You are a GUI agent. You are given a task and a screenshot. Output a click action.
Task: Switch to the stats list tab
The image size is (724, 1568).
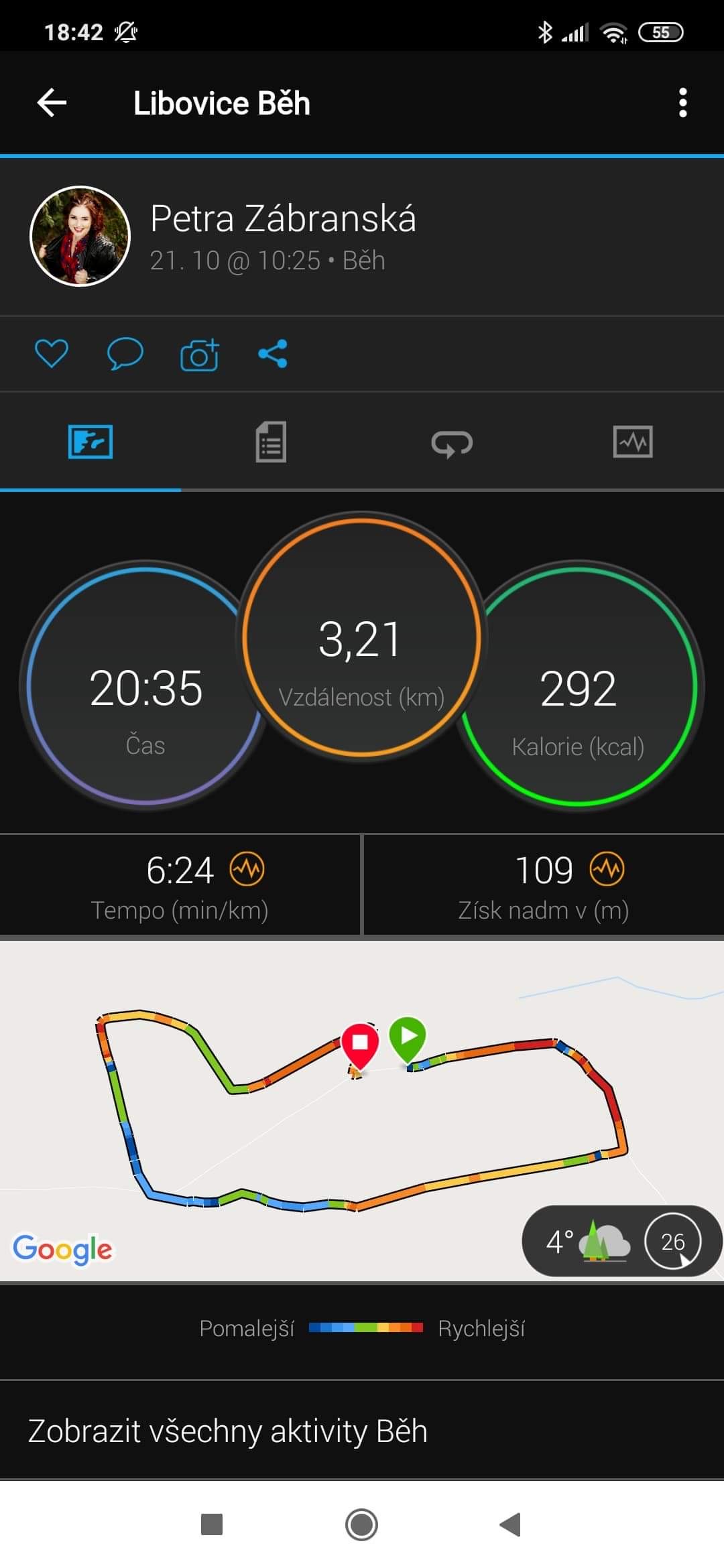coord(271,442)
